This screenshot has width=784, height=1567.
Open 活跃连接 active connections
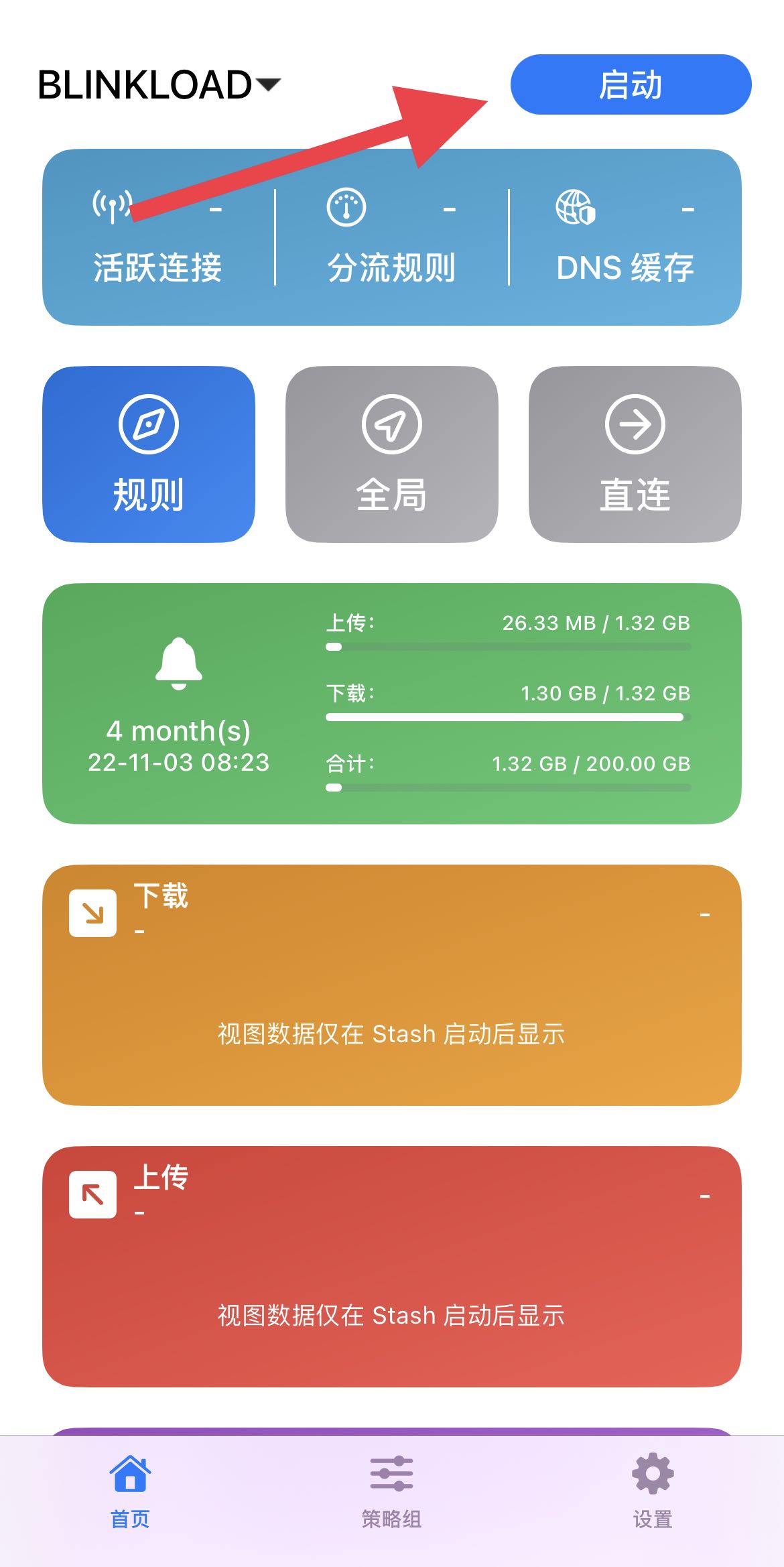coord(157,237)
